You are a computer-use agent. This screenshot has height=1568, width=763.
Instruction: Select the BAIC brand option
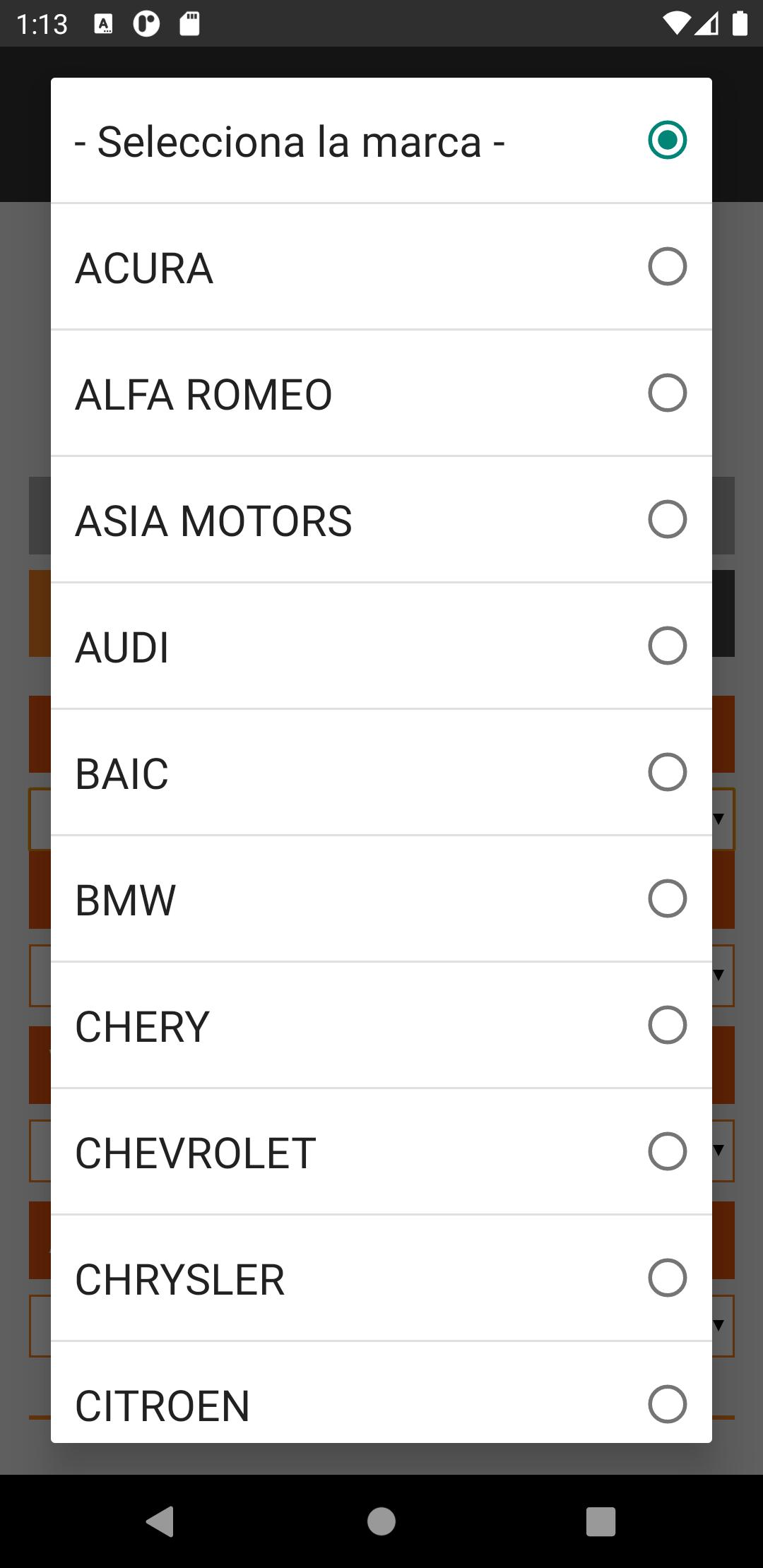[x=381, y=773]
